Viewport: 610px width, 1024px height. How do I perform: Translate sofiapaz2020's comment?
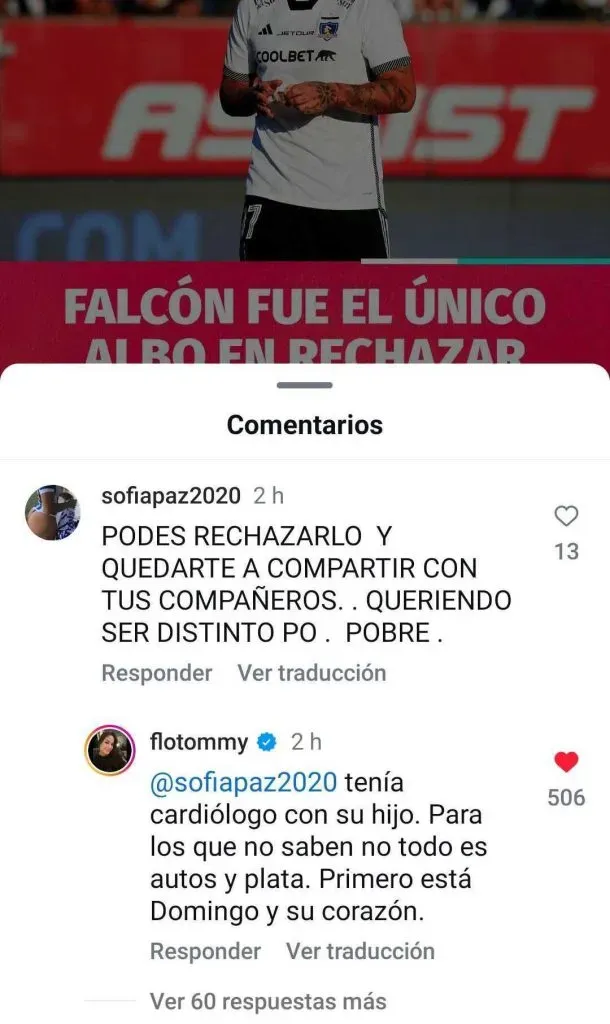coord(311,673)
